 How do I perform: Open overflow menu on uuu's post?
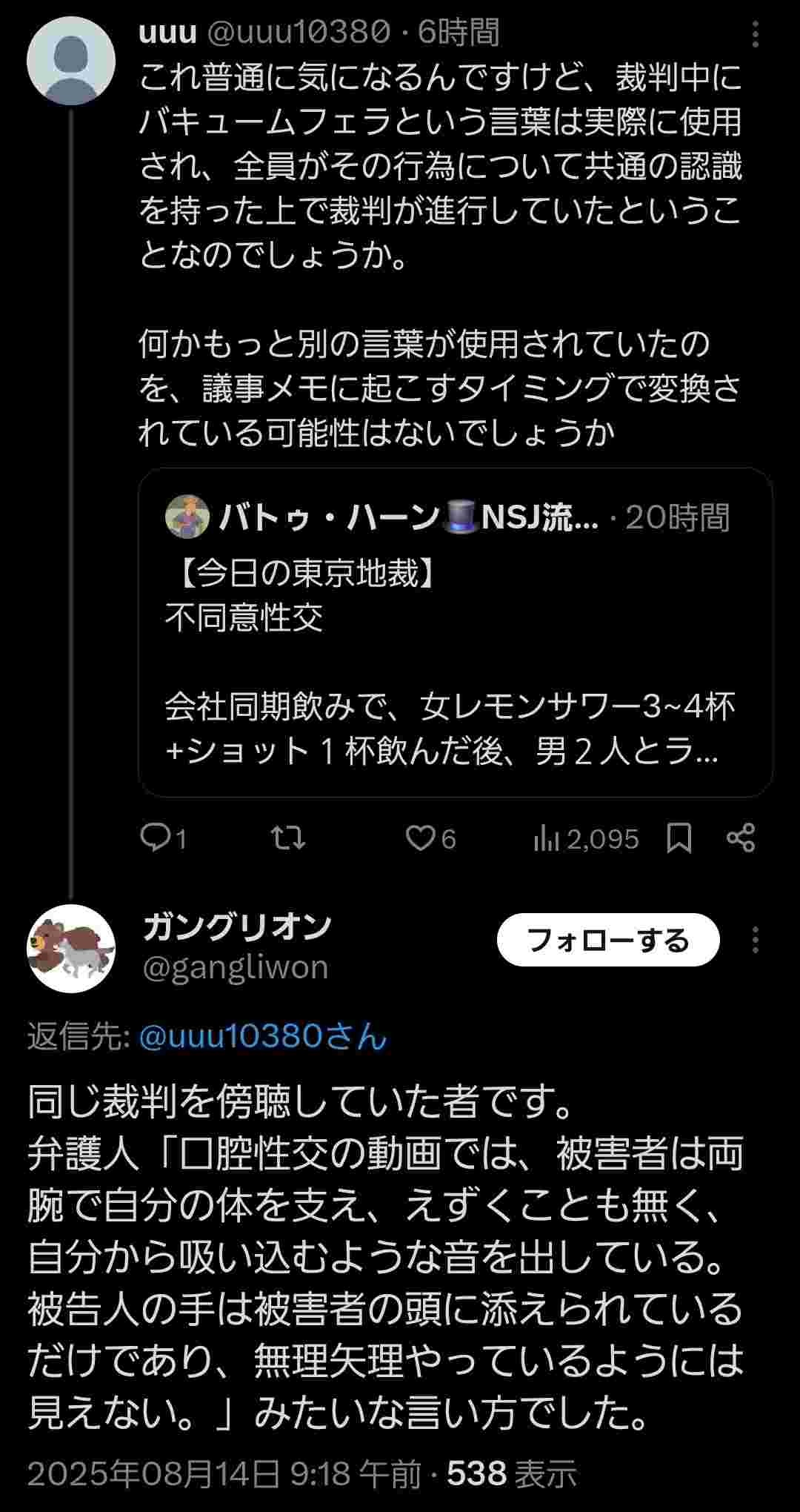click(x=755, y=34)
